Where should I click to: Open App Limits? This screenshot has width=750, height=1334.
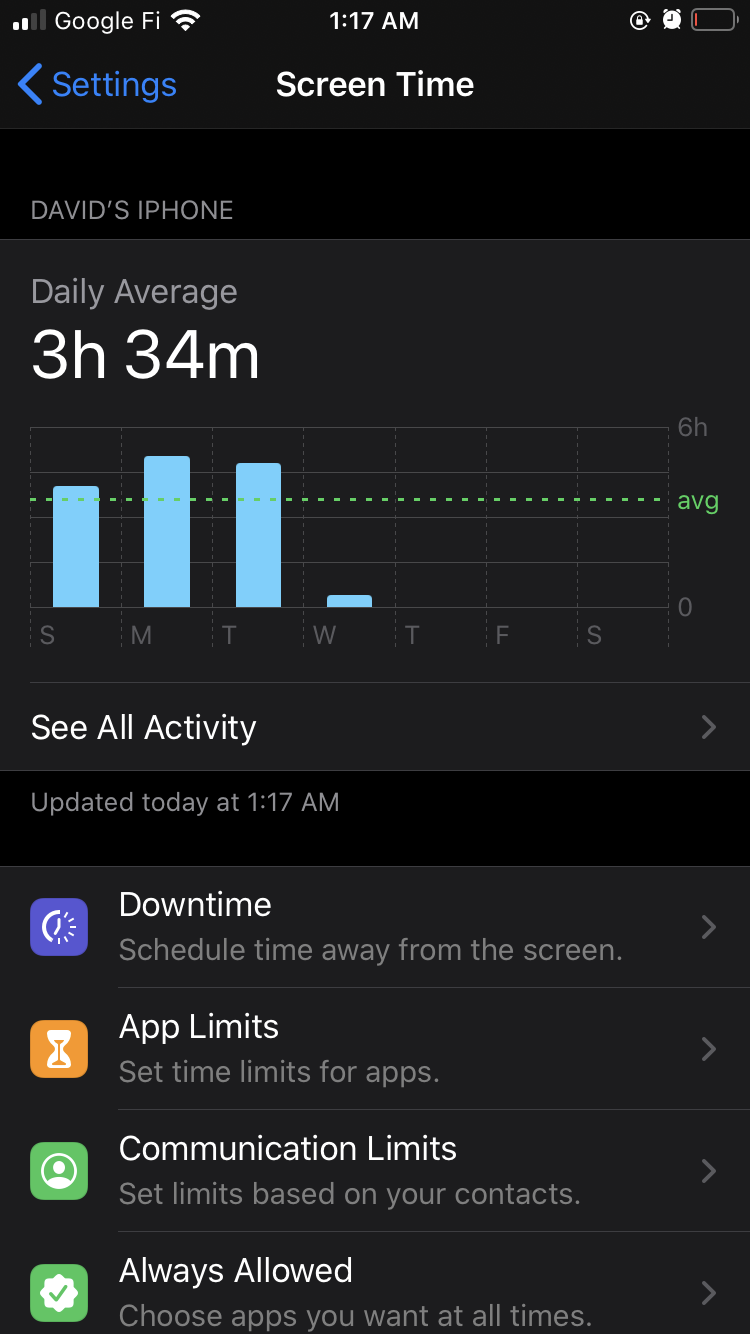[374, 1049]
